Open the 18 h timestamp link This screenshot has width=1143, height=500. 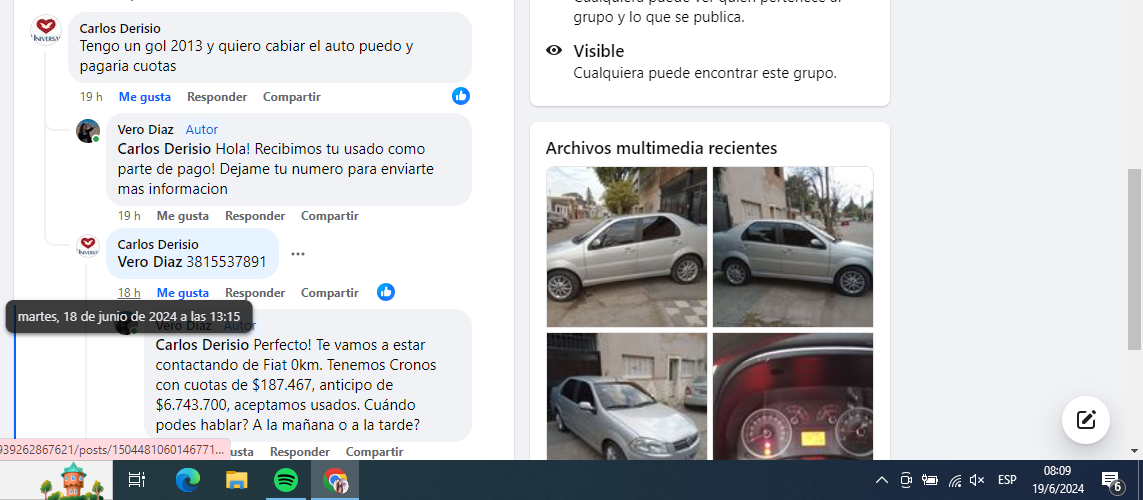coord(129,293)
